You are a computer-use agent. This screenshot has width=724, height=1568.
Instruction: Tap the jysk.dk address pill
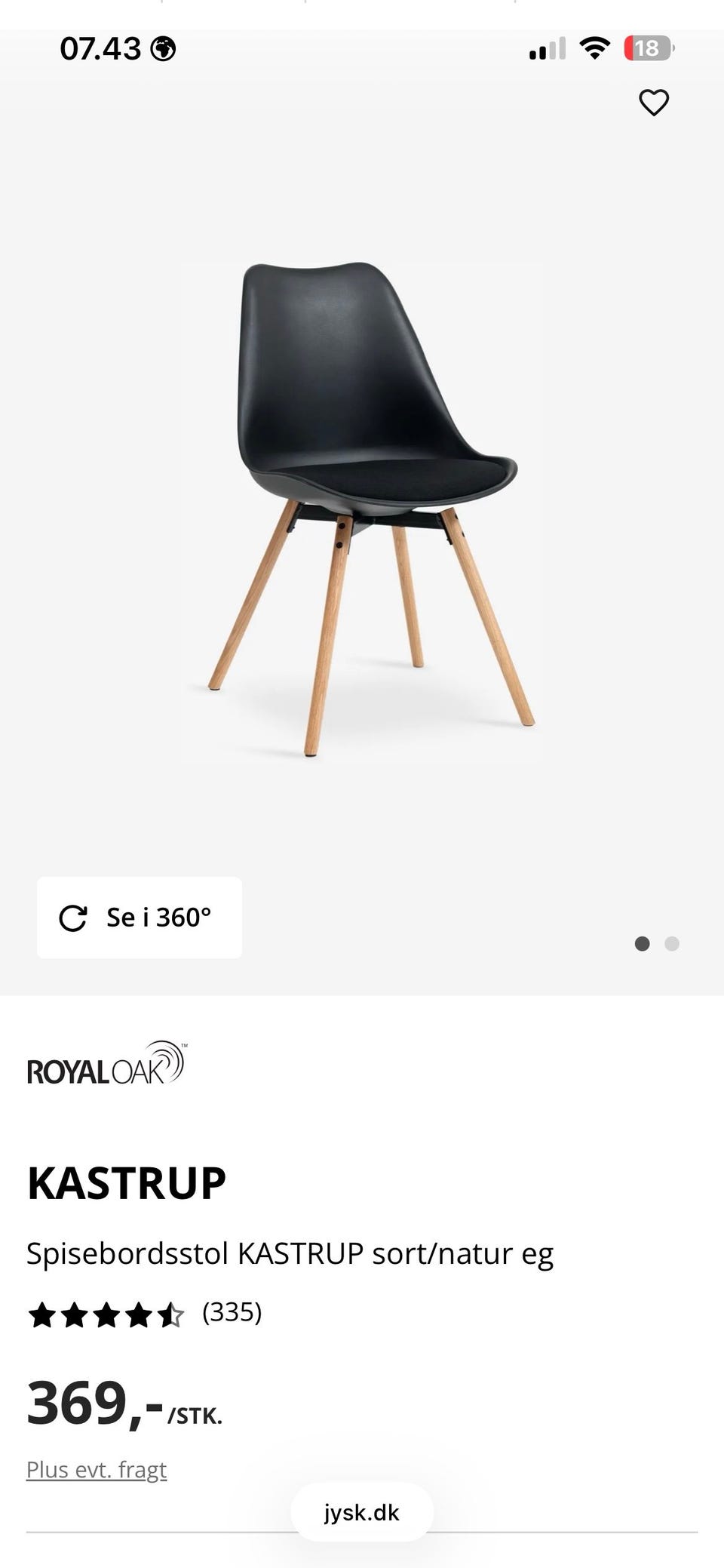362,1512
